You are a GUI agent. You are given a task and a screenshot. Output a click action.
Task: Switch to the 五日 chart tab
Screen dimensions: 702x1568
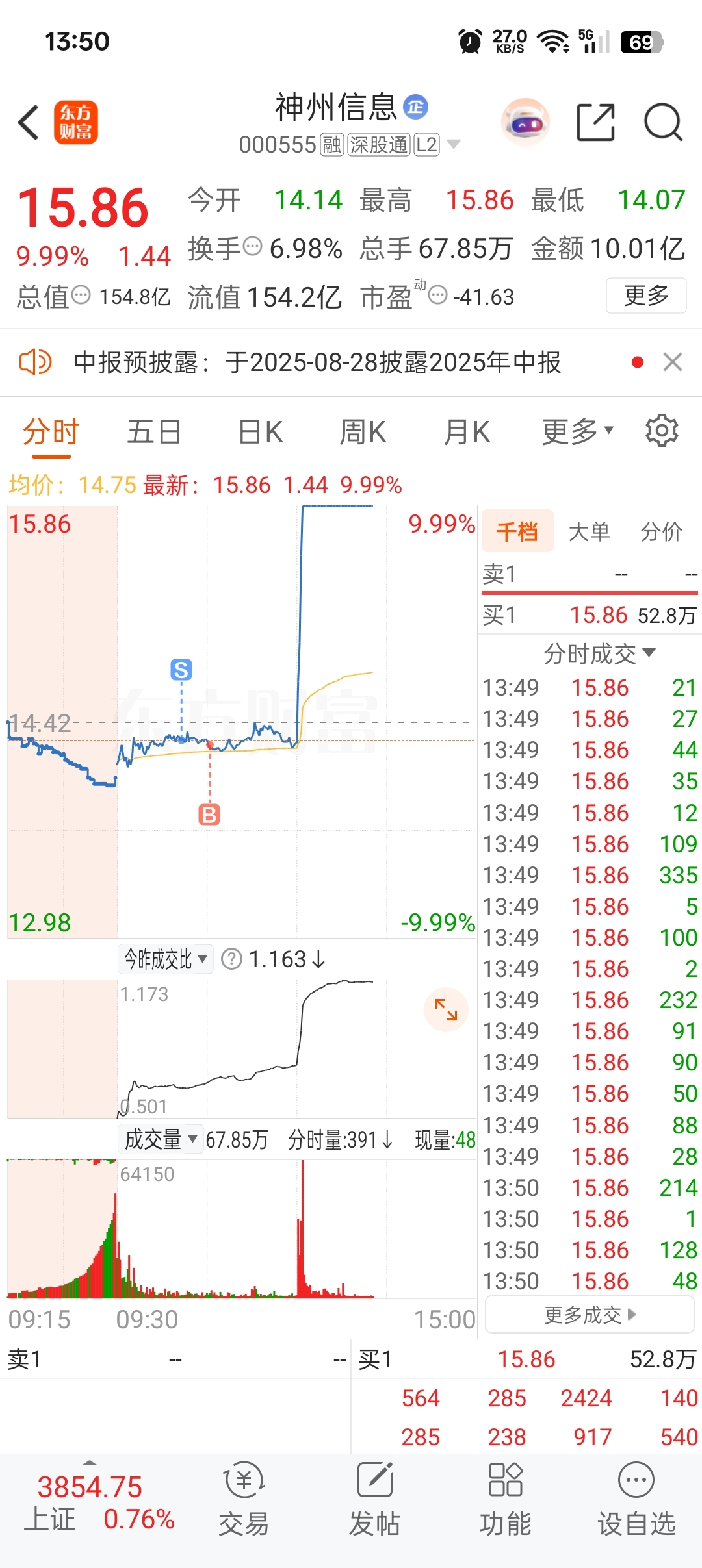(154, 432)
